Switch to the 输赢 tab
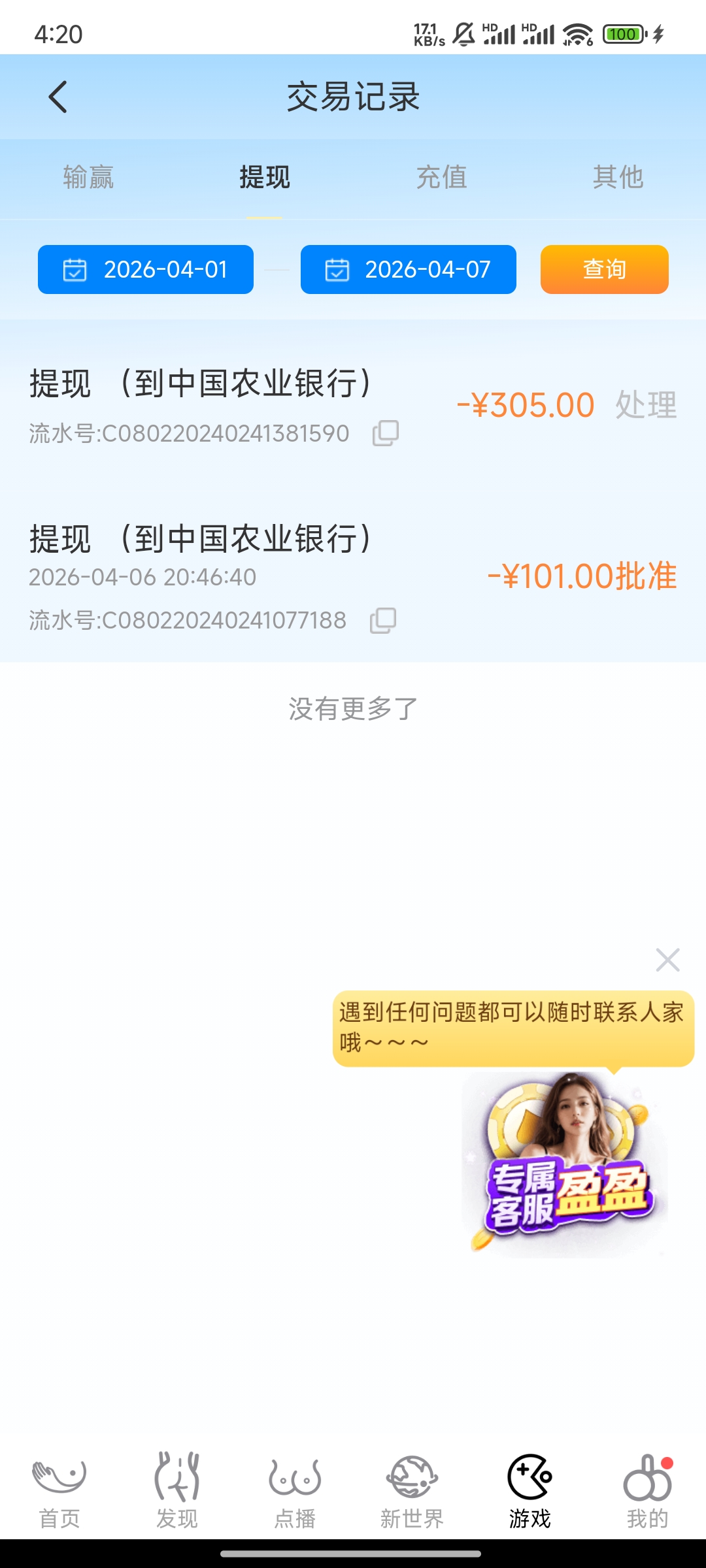Image resolution: width=706 pixels, height=1568 pixels. click(x=89, y=176)
